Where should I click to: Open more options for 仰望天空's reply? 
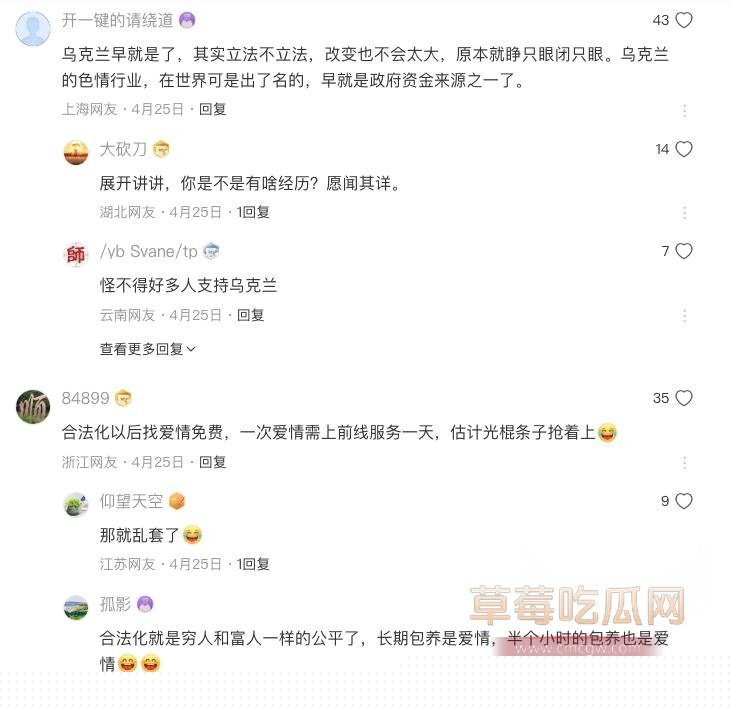[685, 565]
